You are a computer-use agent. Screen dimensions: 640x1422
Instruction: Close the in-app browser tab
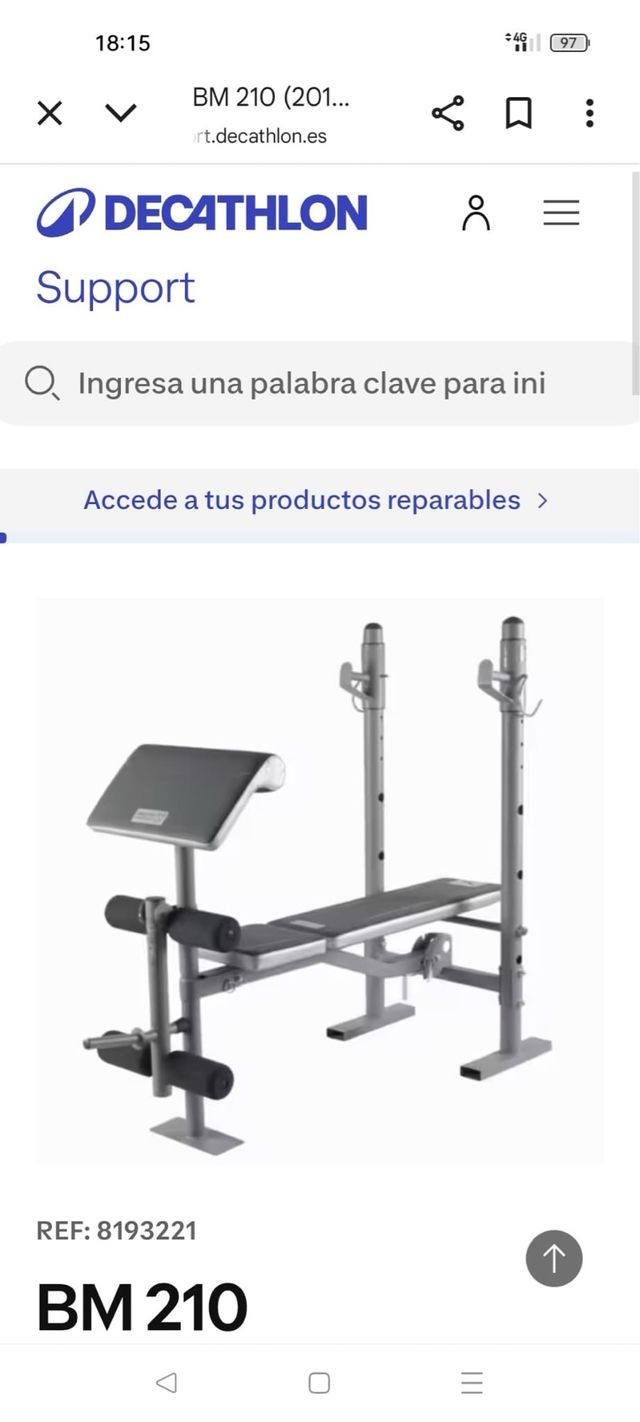point(49,113)
